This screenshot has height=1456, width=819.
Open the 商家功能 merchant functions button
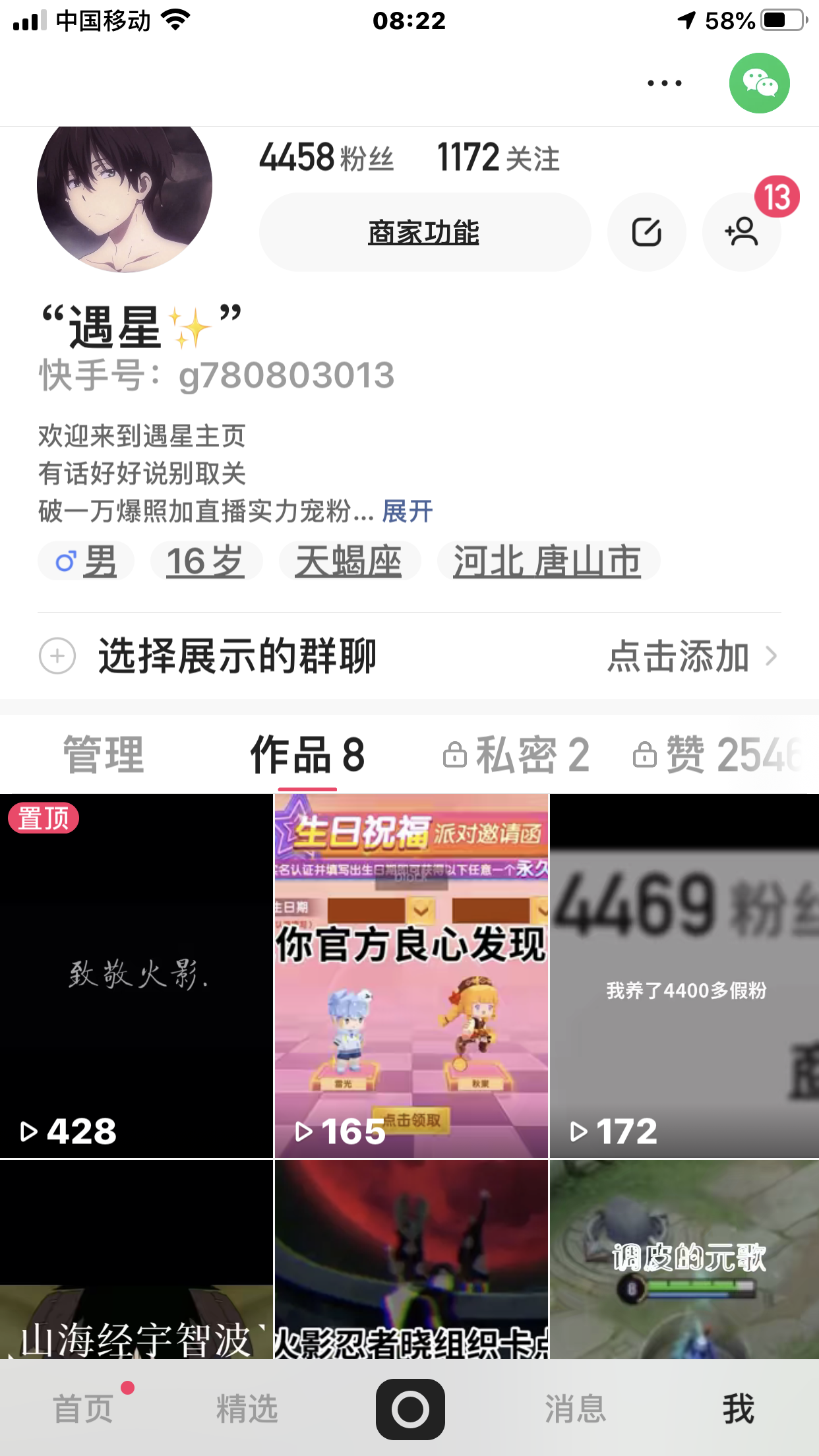point(424,232)
